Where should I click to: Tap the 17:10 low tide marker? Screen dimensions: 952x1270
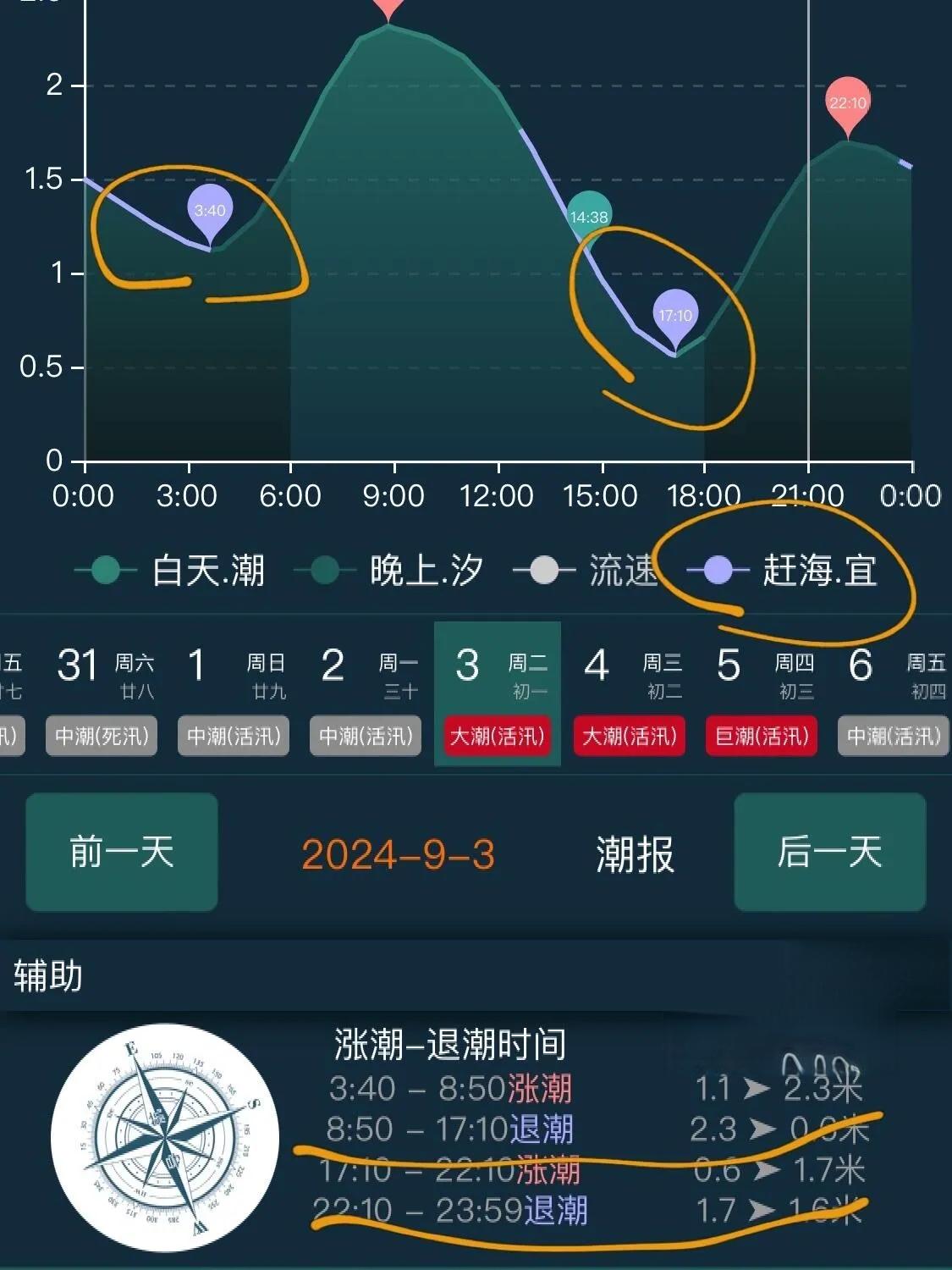(x=675, y=316)
